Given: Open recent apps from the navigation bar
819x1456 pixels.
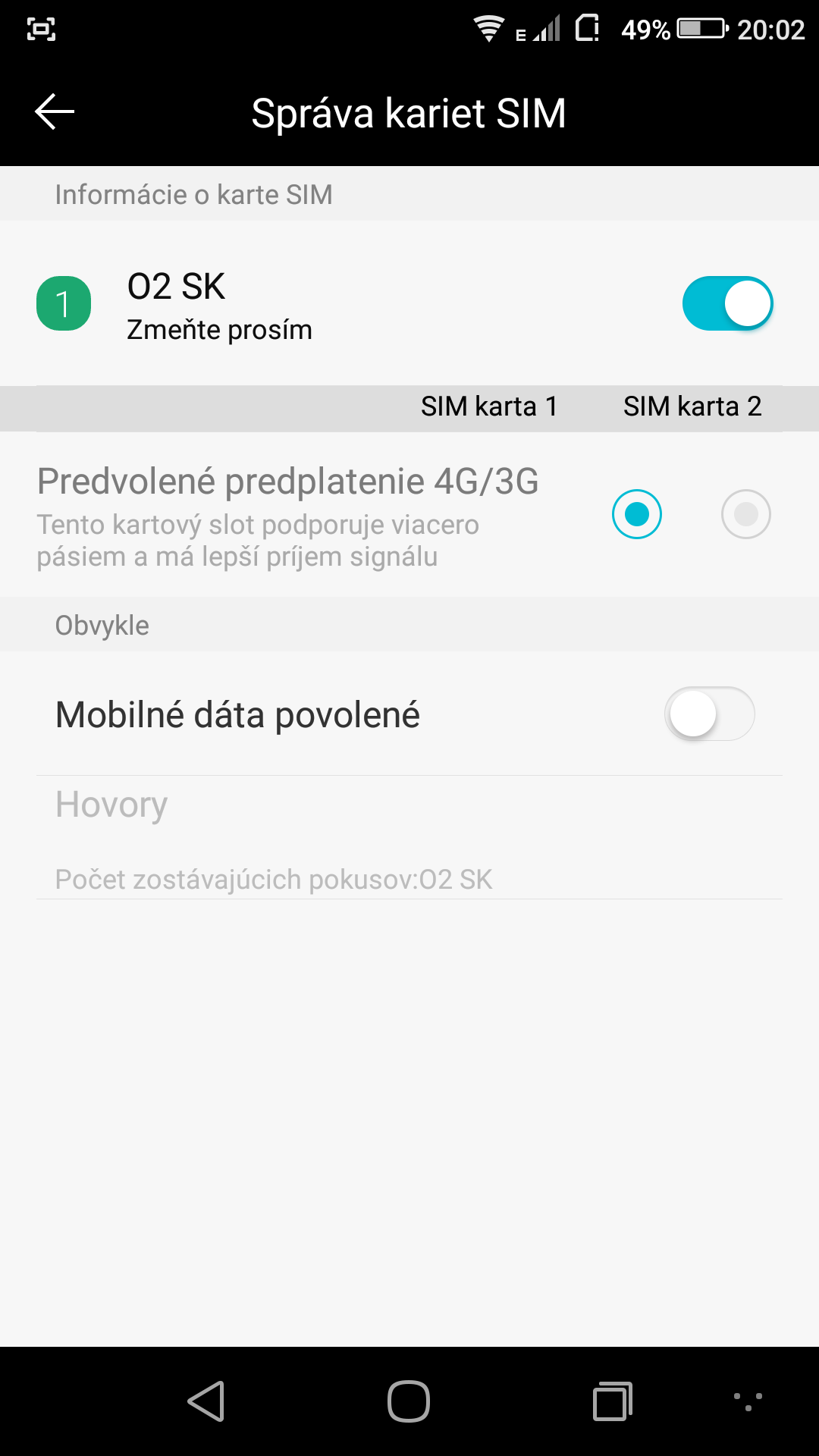Looking at the screenshot, I should point(613,1401).
